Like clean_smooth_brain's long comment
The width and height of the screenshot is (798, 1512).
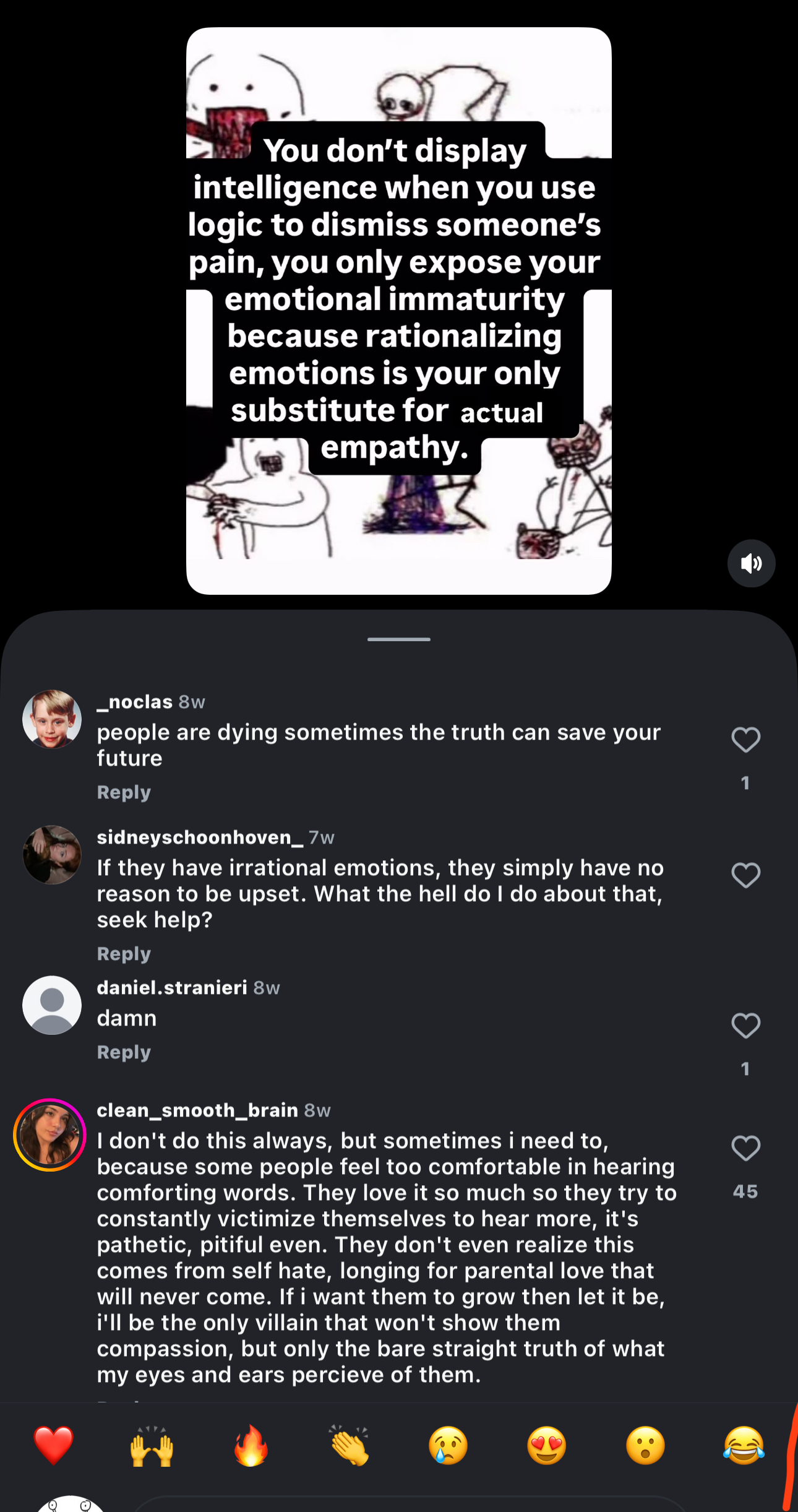(745, 1148)
